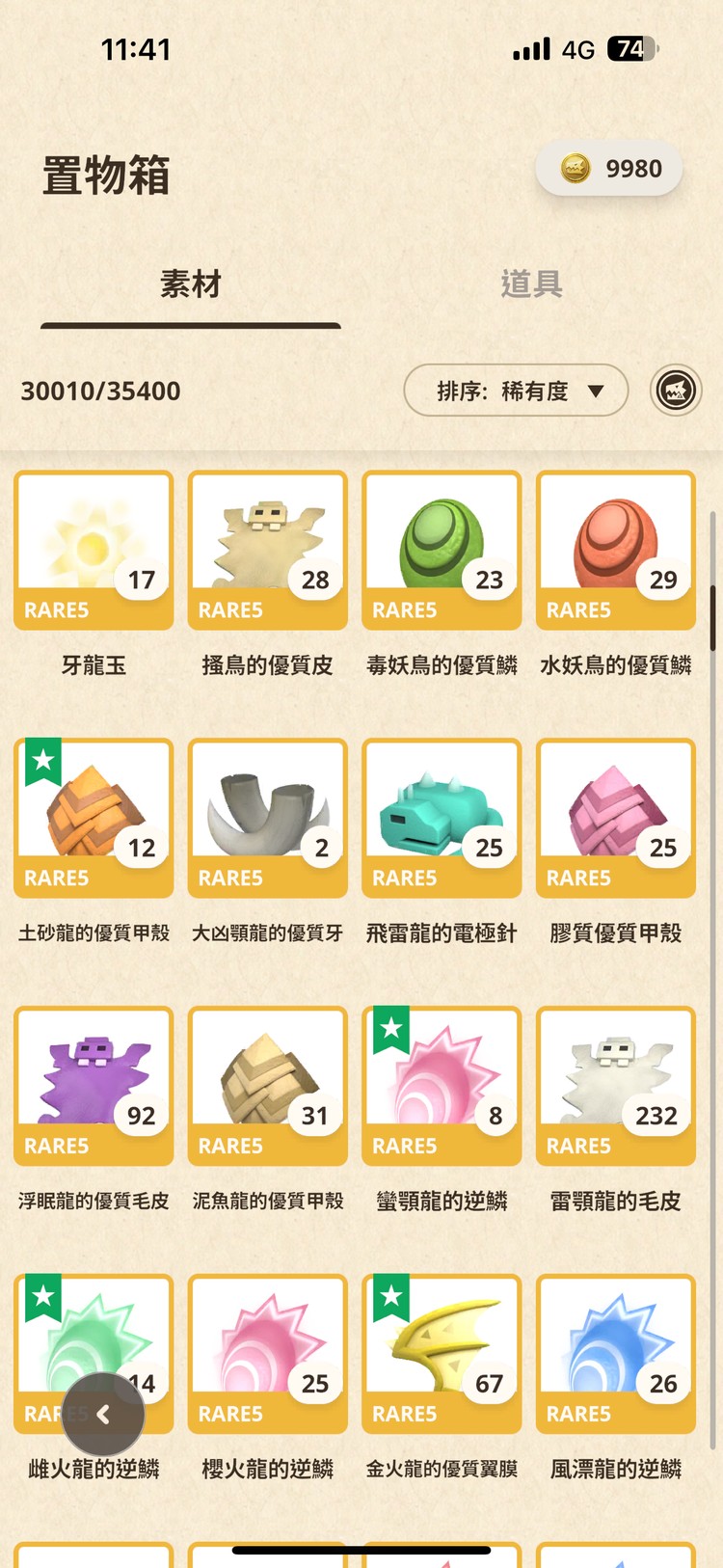The height and width of the screenshot is (1568, 723).
Task: Open 浮眠龍的優質毛皮 tile
Action: pyautogui.click(x=94, y=1086)
